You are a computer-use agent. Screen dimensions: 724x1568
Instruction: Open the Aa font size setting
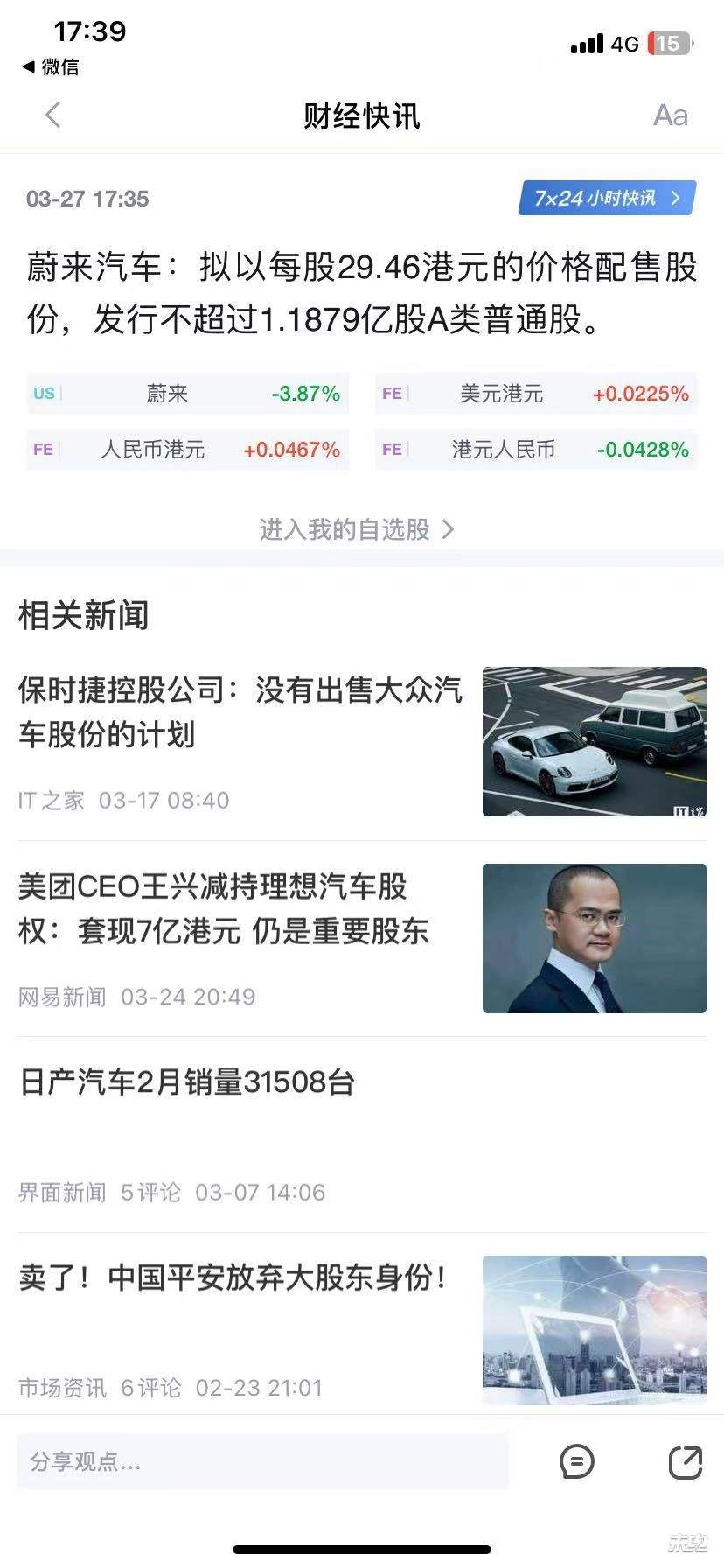point(670,115)
